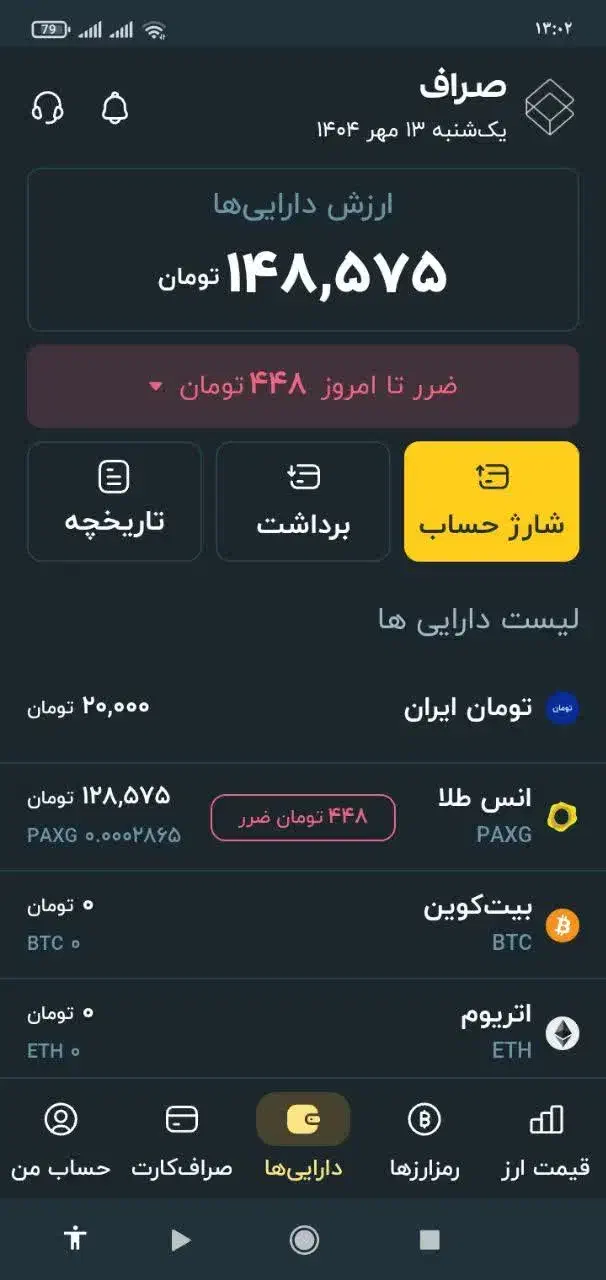
Task: Open the support headset icon
Action: click(x=48, y=108)
